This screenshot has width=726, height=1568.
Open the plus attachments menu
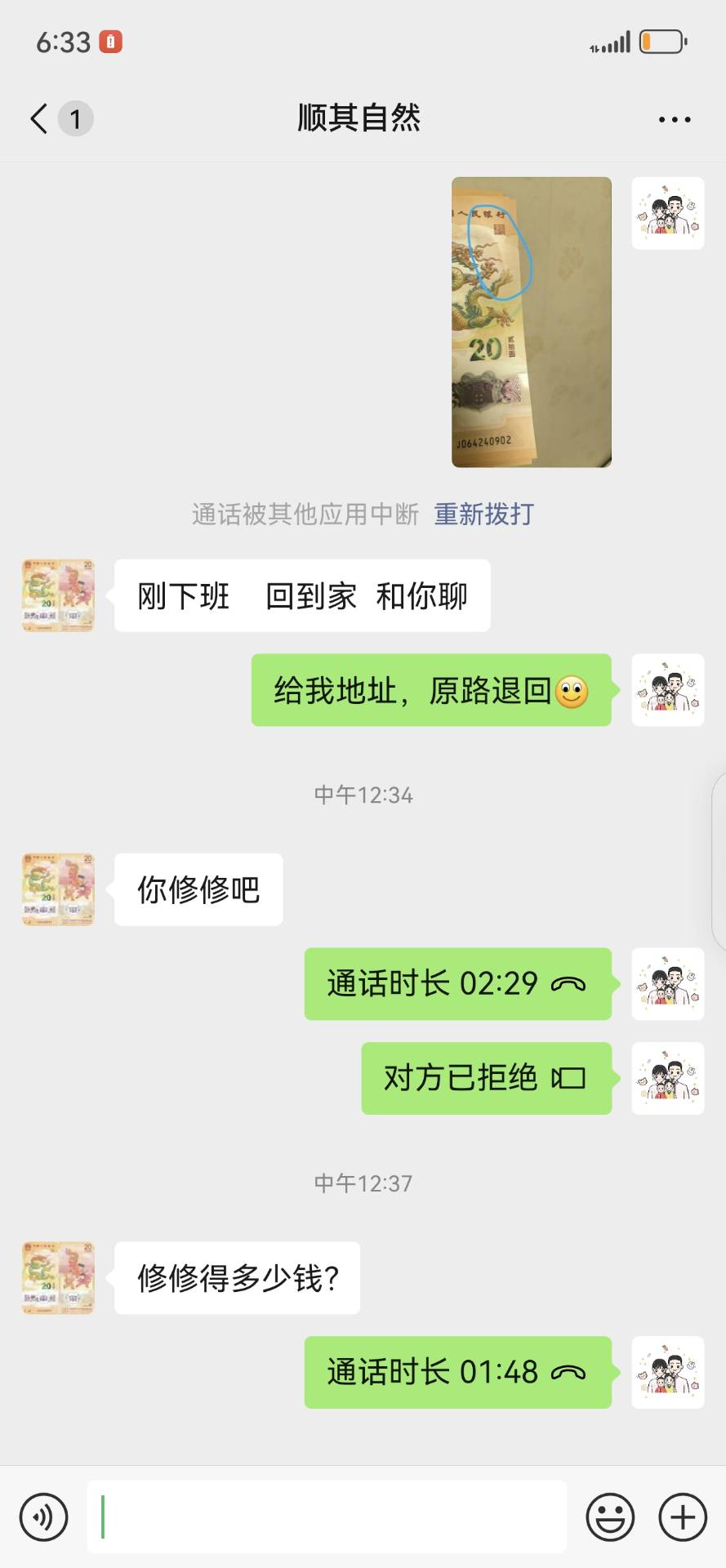pyautogui.click(x=683, y=1517)
